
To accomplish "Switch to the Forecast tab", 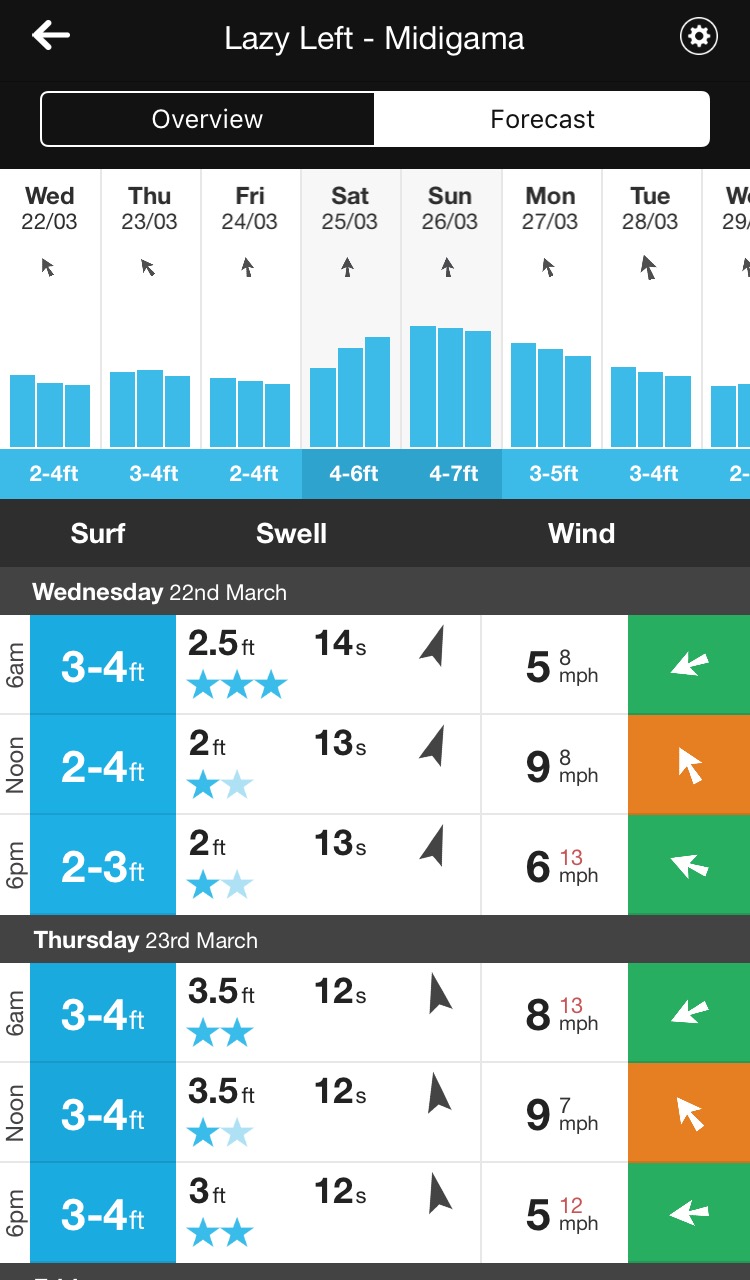I will pyautogui.click(x=542, y=118).
